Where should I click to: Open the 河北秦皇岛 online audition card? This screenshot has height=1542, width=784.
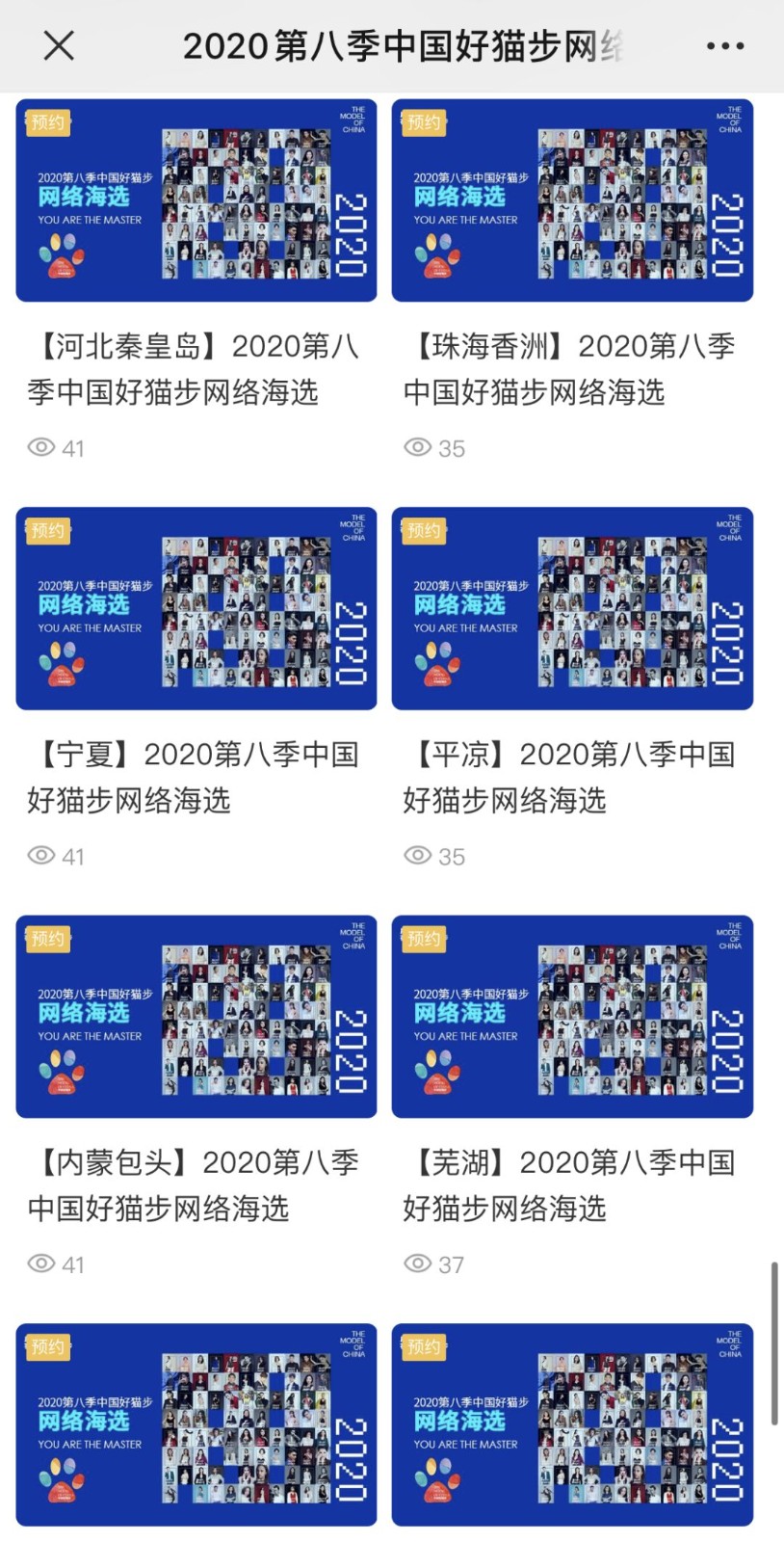pos(196,201)
